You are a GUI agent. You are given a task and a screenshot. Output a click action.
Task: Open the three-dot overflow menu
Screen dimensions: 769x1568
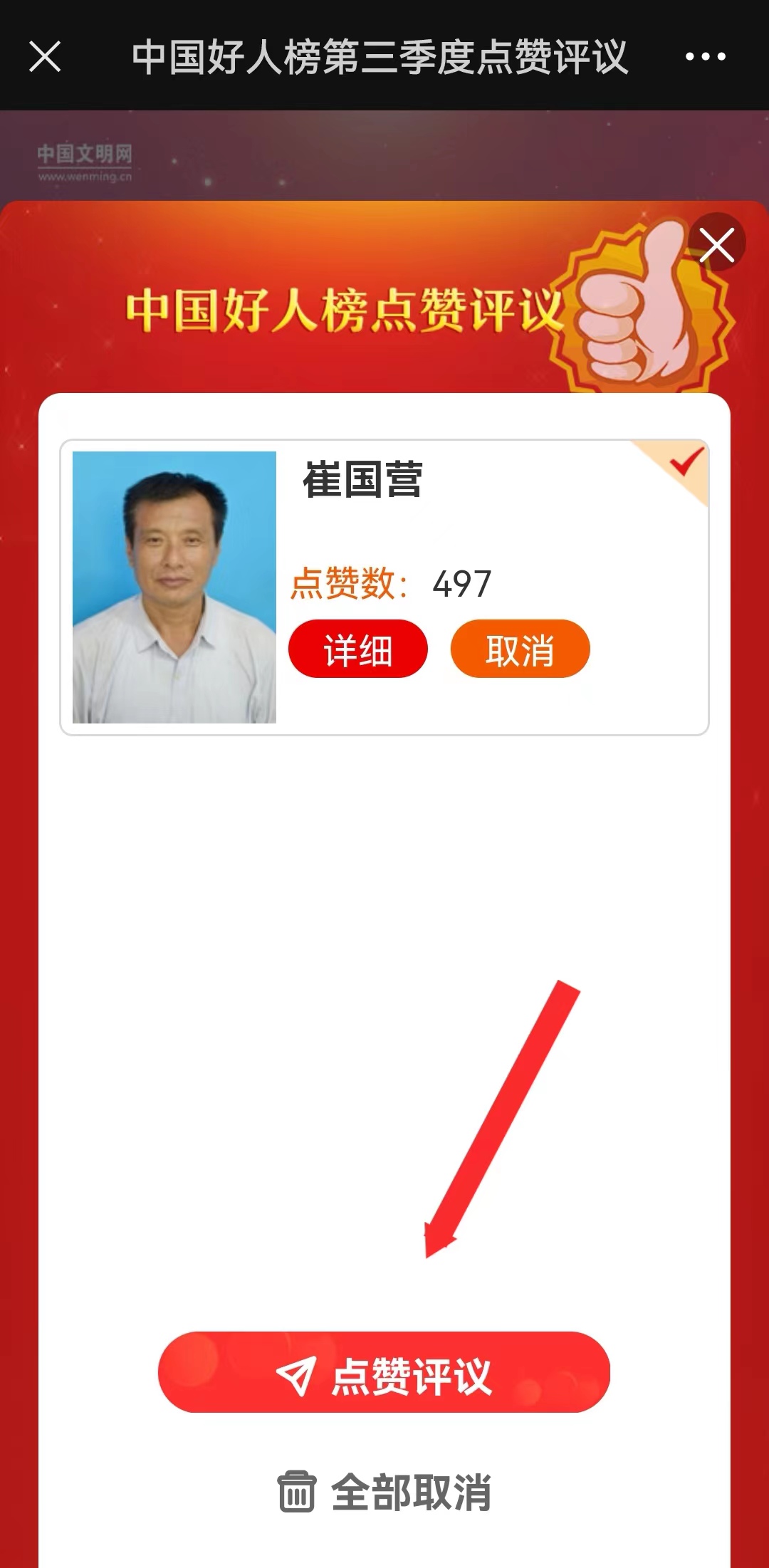705,56
